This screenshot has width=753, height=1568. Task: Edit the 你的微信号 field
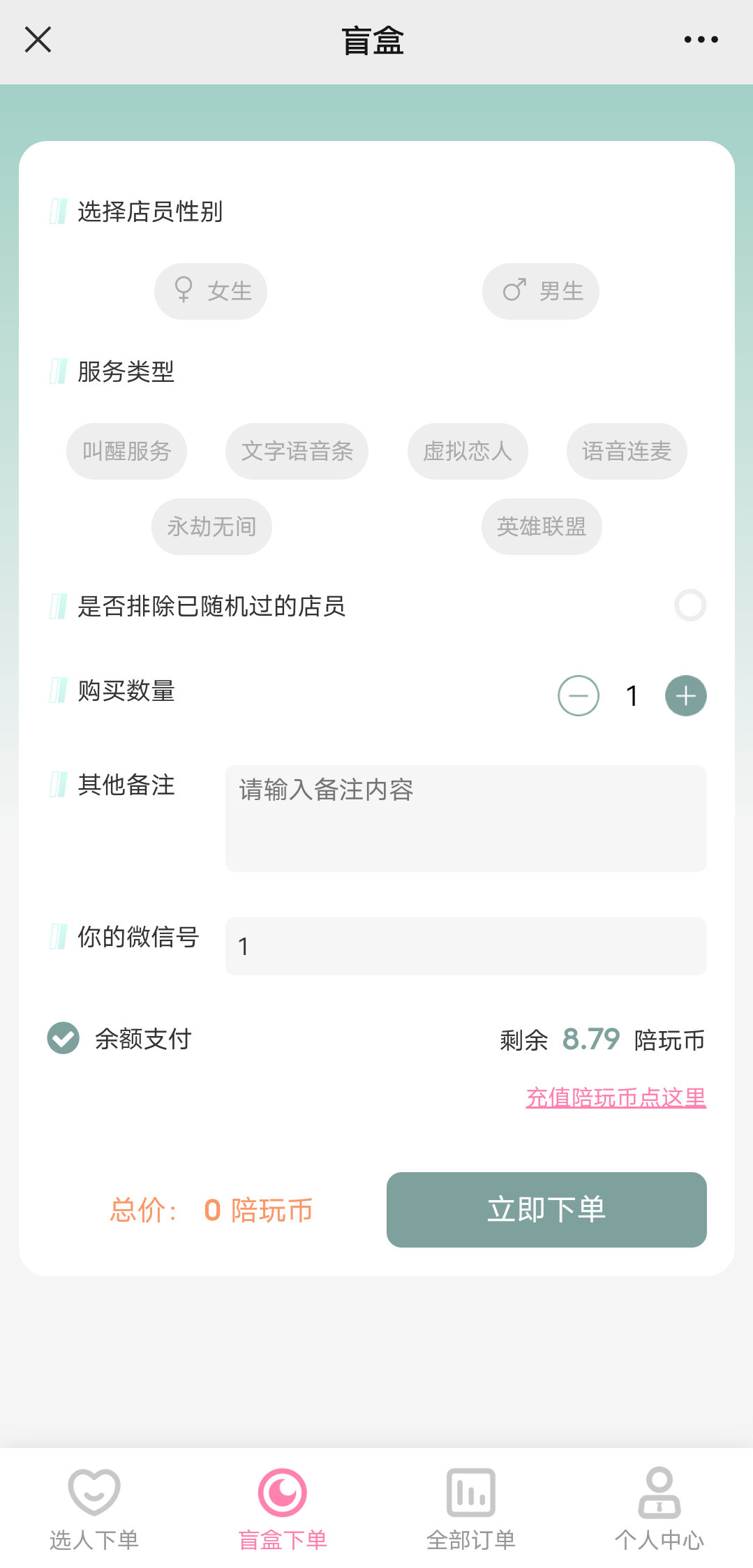coord(465,946)
